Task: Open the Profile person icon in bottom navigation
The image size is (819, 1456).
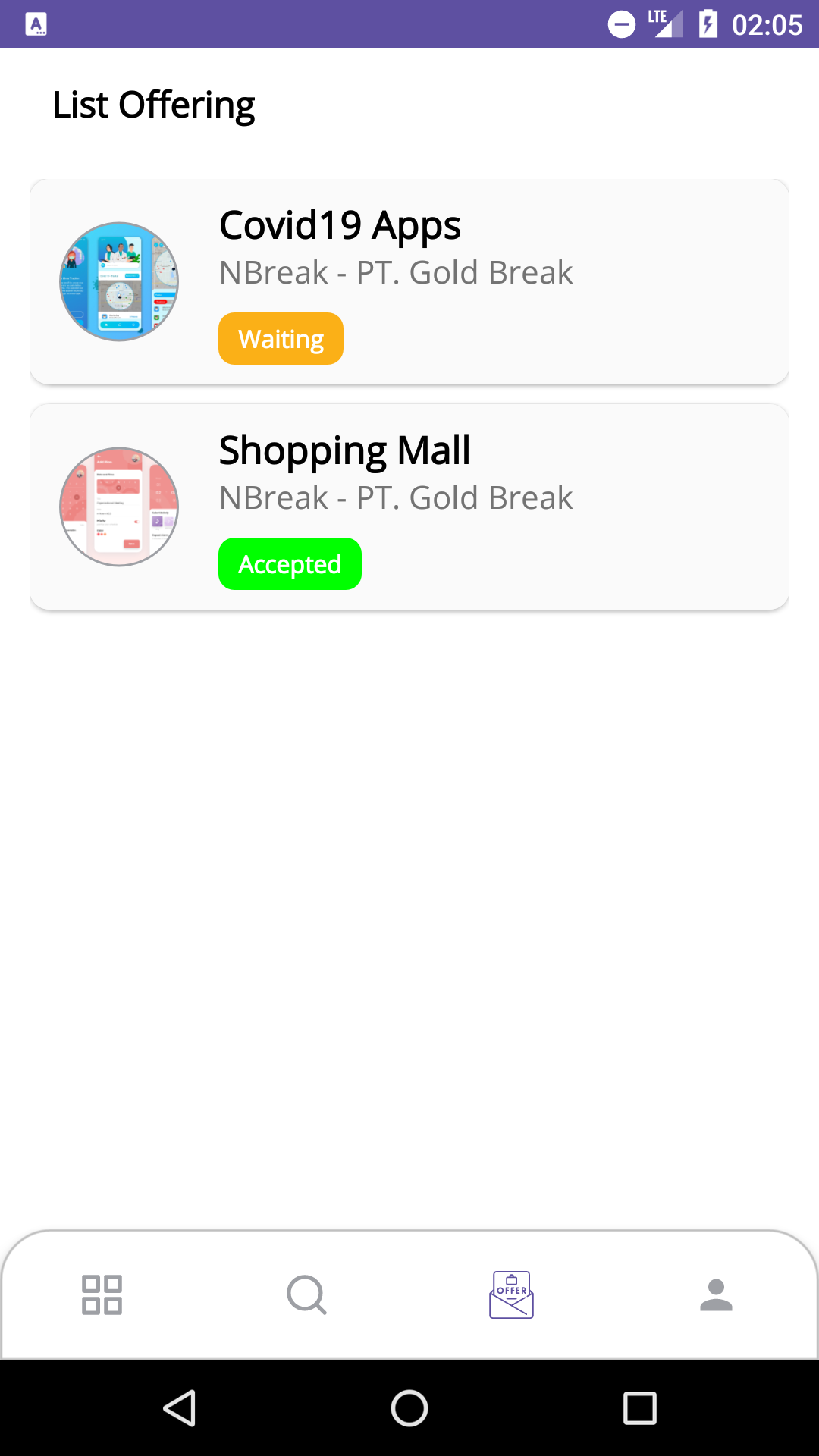Action: click(x=716, y=1294)
